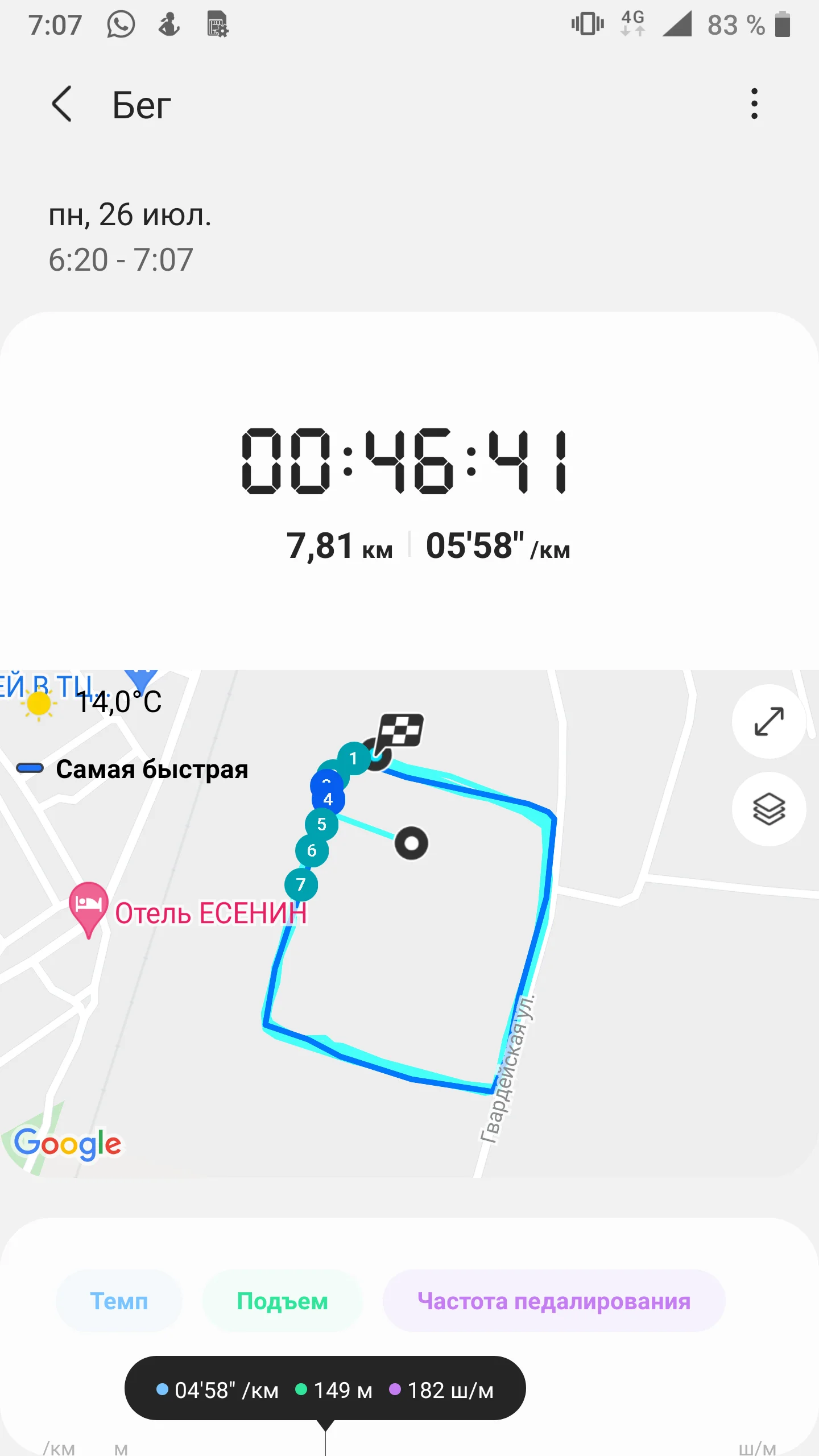The height and width of the screenshot is (1456, 819).
Task: Toggle the Частота педалирования chip
Action: pos(554,1301)
